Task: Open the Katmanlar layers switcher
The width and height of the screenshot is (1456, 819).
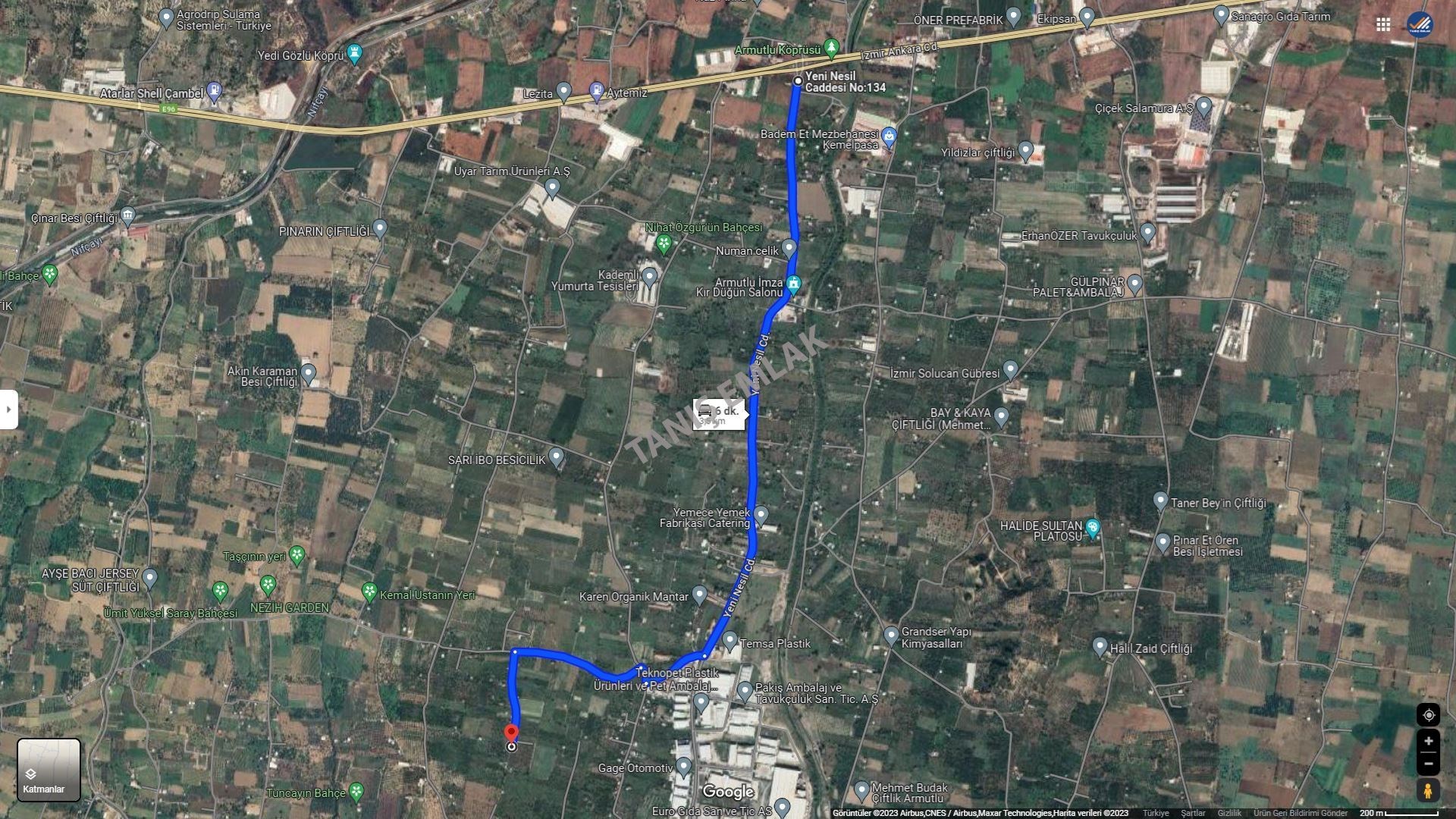Action: (49, 770)
